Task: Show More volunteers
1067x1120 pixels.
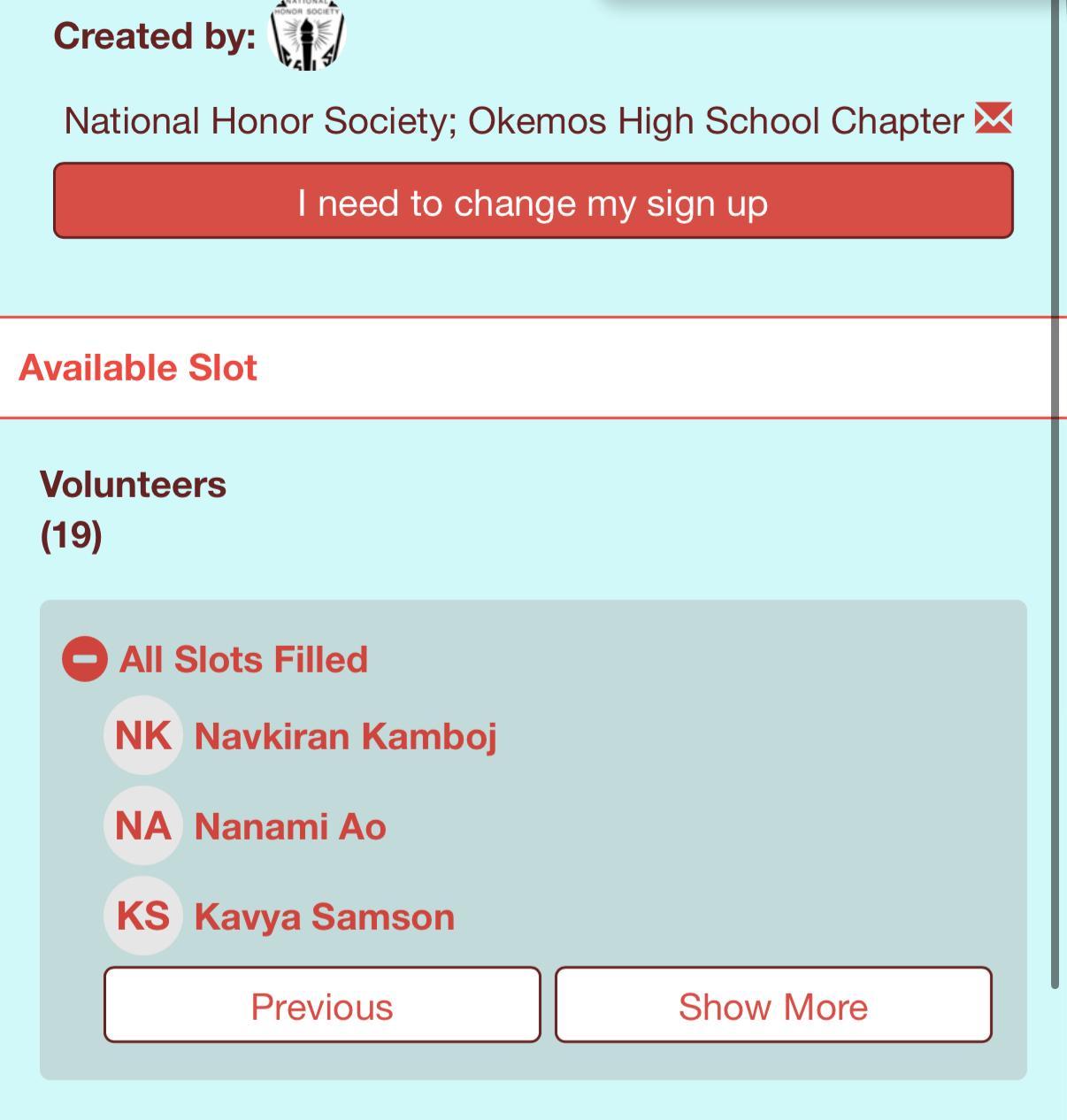Action: (773, 1006)
